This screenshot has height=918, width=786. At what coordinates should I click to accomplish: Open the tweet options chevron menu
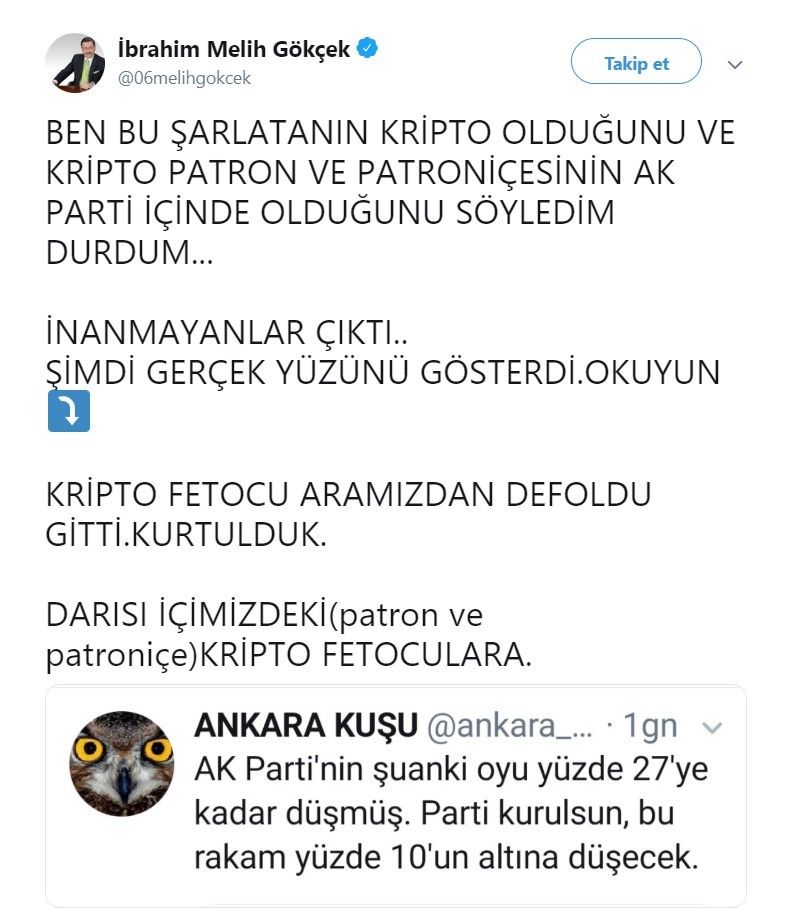[x=735, y=65]
